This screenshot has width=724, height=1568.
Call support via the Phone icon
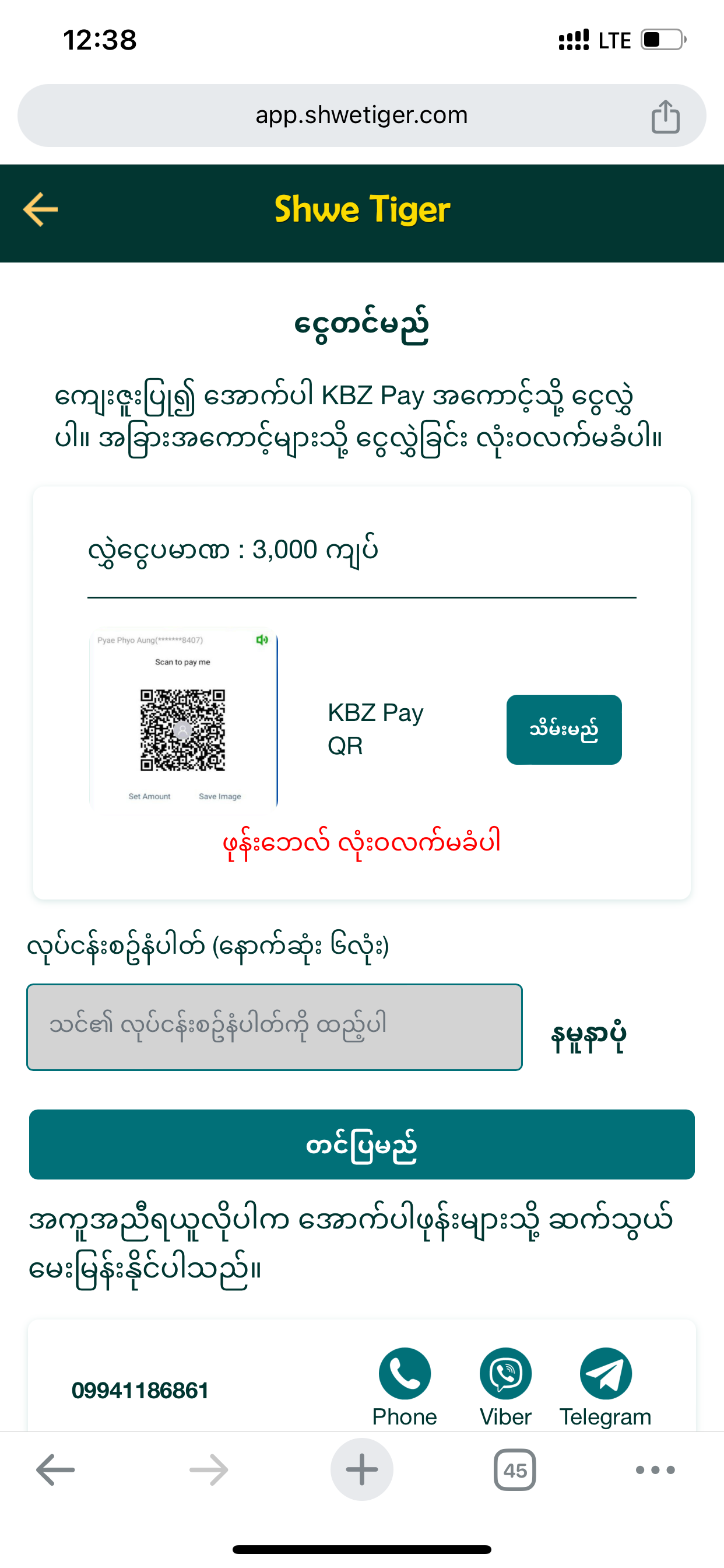click(405, 1374)
